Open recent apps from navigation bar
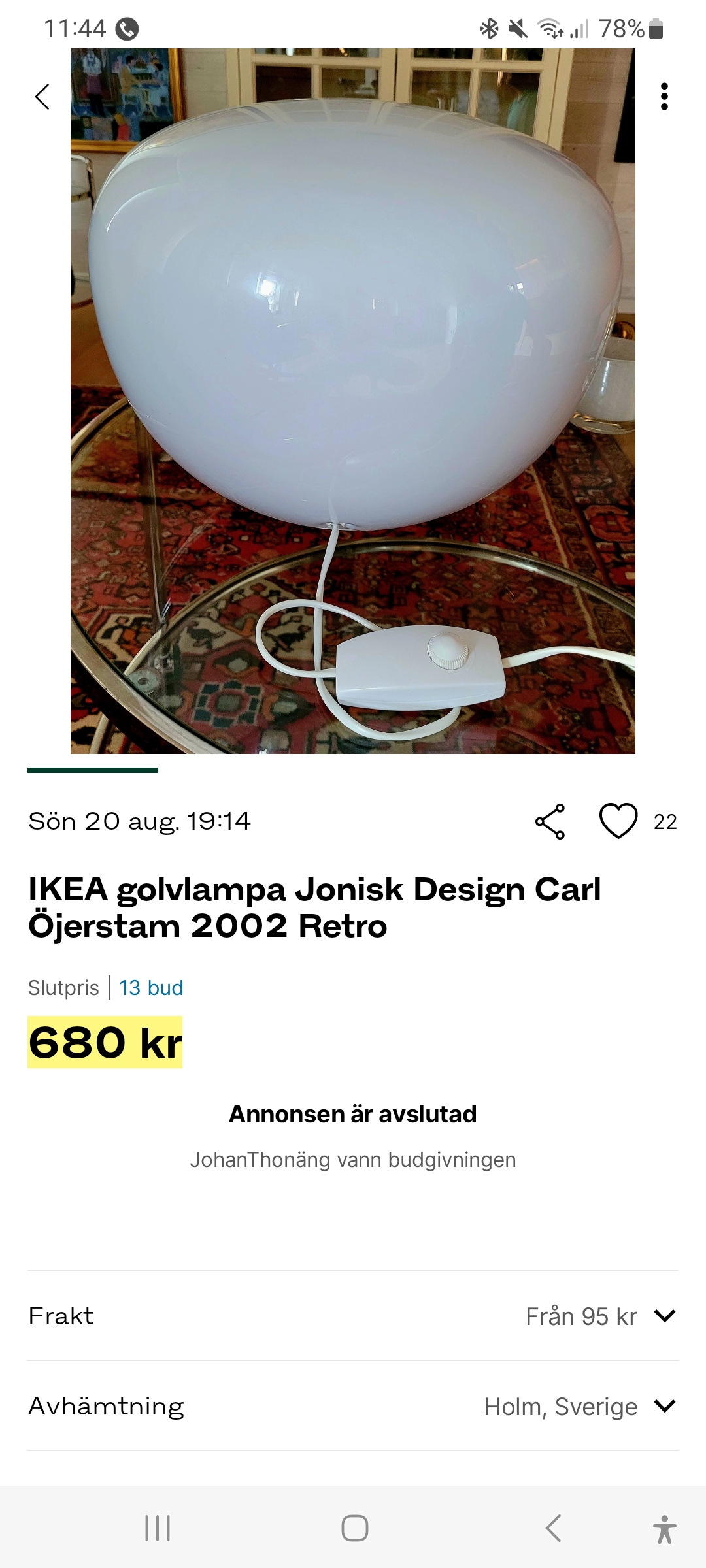The image size is (706, 1568). 158,1528
